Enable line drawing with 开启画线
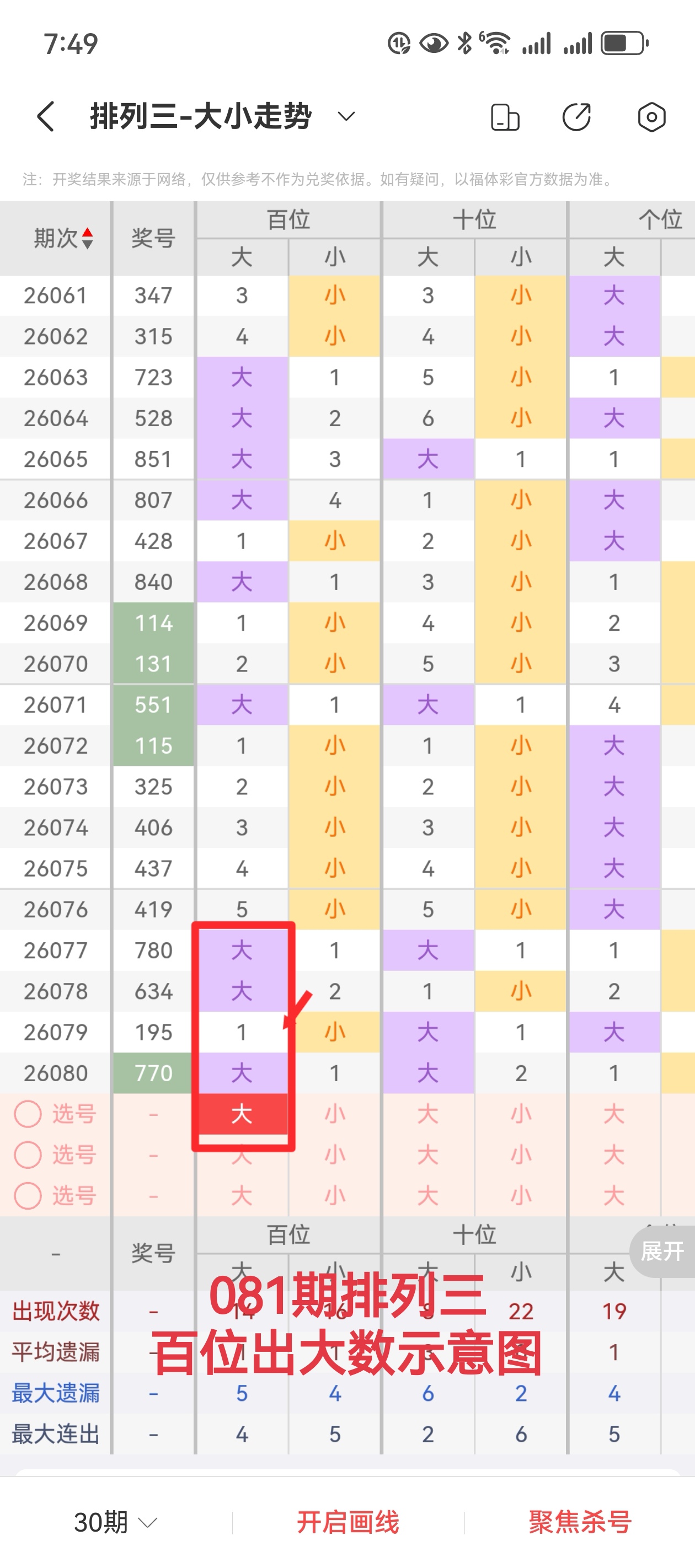This screenshot has width=695, height=1568. pos(348,1522)
